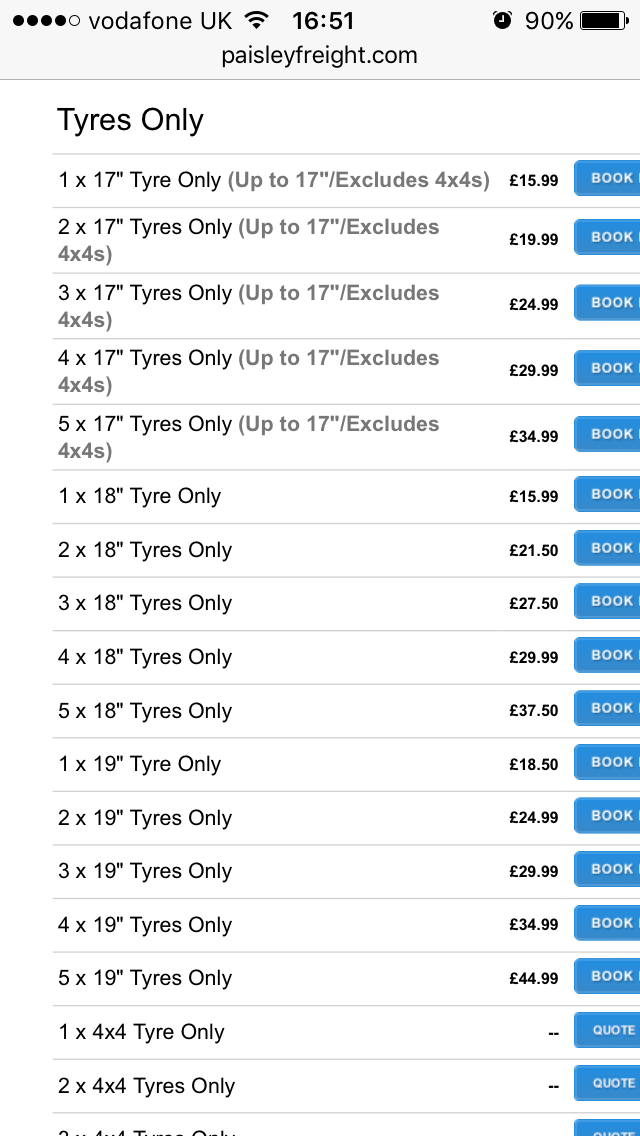The height and width of the screenshot is (1136, 640).
Task: Book 4 x 19" Tyres Only for £34.99
Action: pyautogui.click(x=607, y=923)
